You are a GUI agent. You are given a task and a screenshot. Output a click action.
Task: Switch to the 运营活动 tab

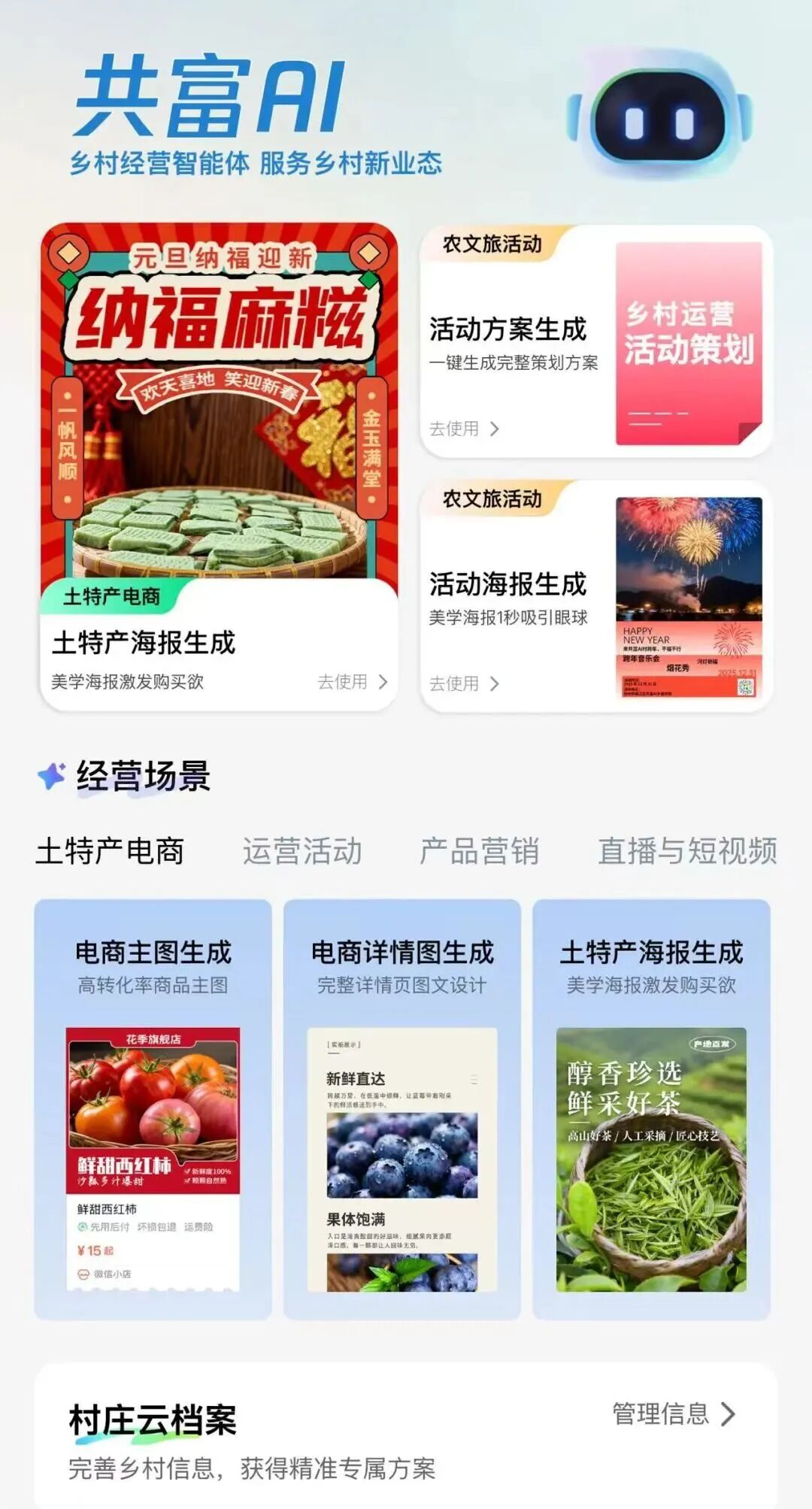coord(302,851)
